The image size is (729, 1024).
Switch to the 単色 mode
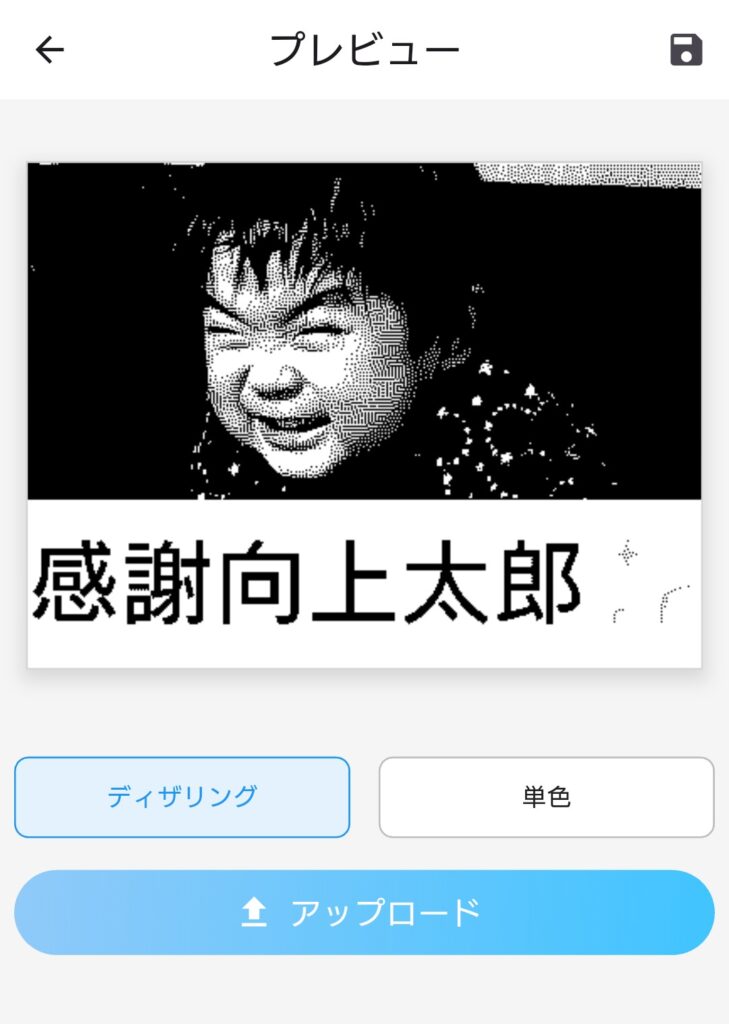click(546, 797)
